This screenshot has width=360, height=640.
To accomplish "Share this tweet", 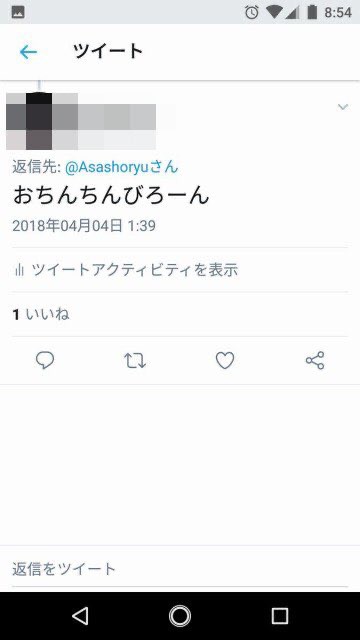I will click(315, 361).
